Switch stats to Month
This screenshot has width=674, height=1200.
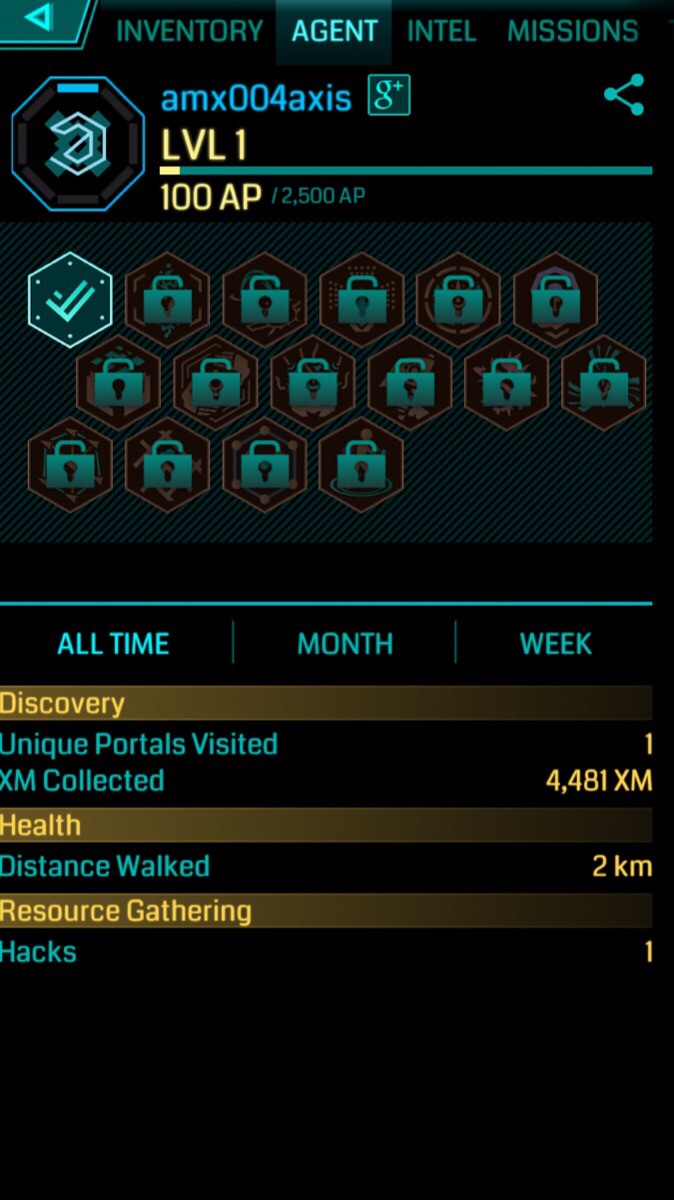tap(345, 643)
